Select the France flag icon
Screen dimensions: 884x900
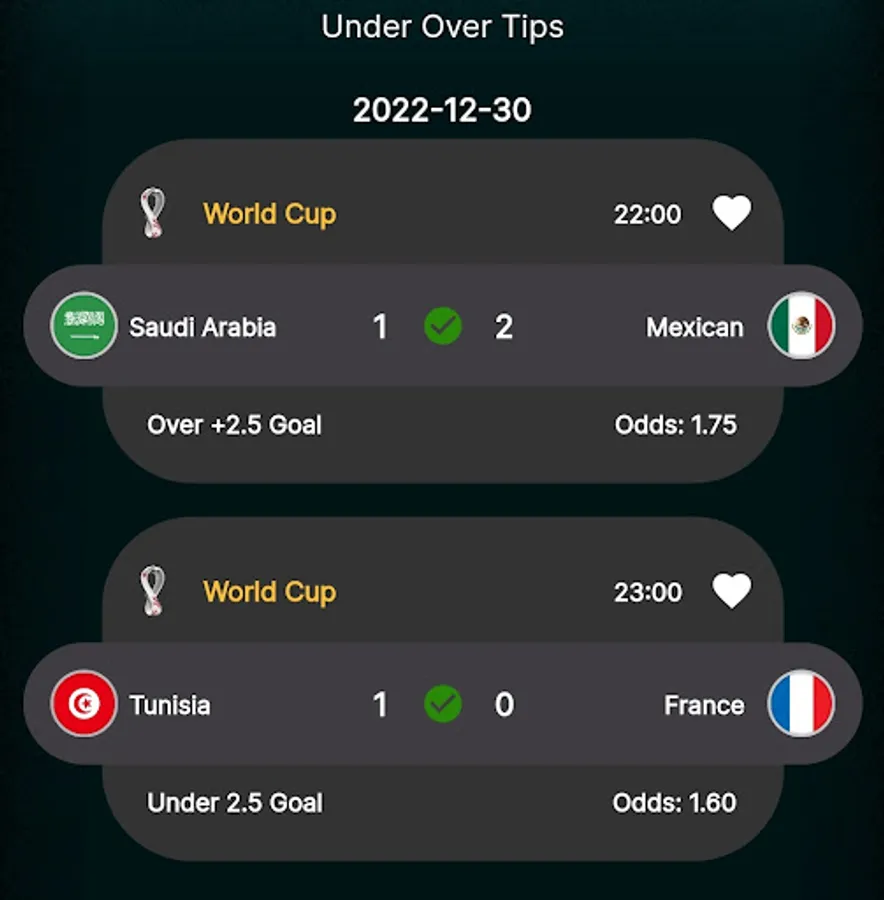(801, 705)
